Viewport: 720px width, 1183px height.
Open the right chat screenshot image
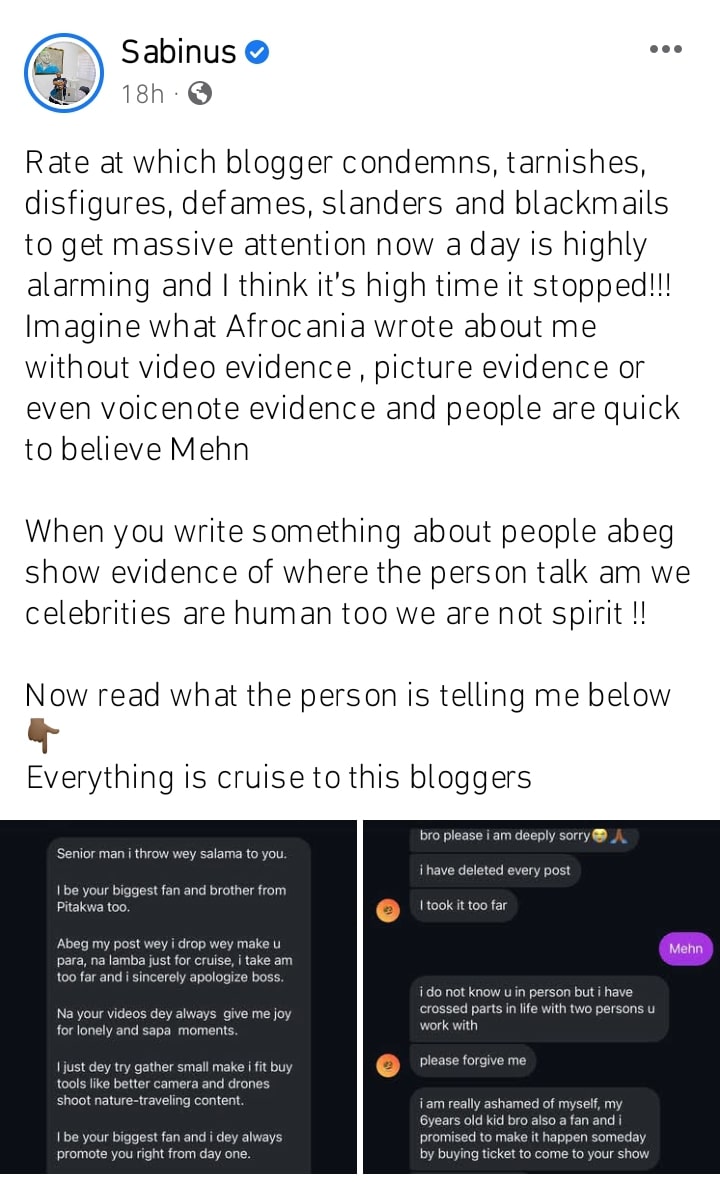tap(541, 996)
